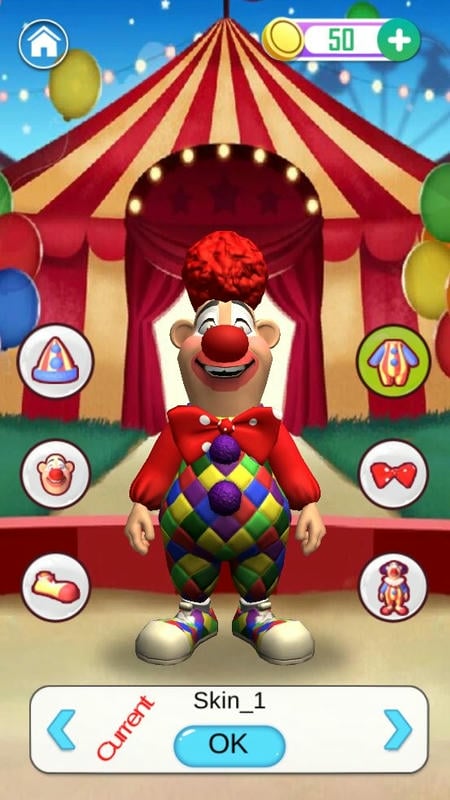
Task: Show previous skin with left arrow
Action: pos(61,730)
